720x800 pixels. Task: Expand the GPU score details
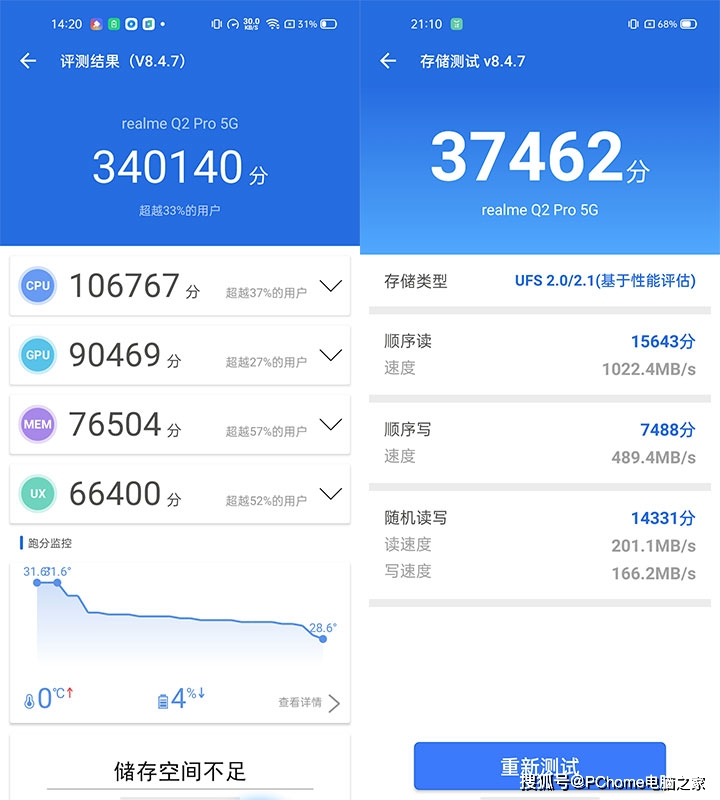[330, 355]
